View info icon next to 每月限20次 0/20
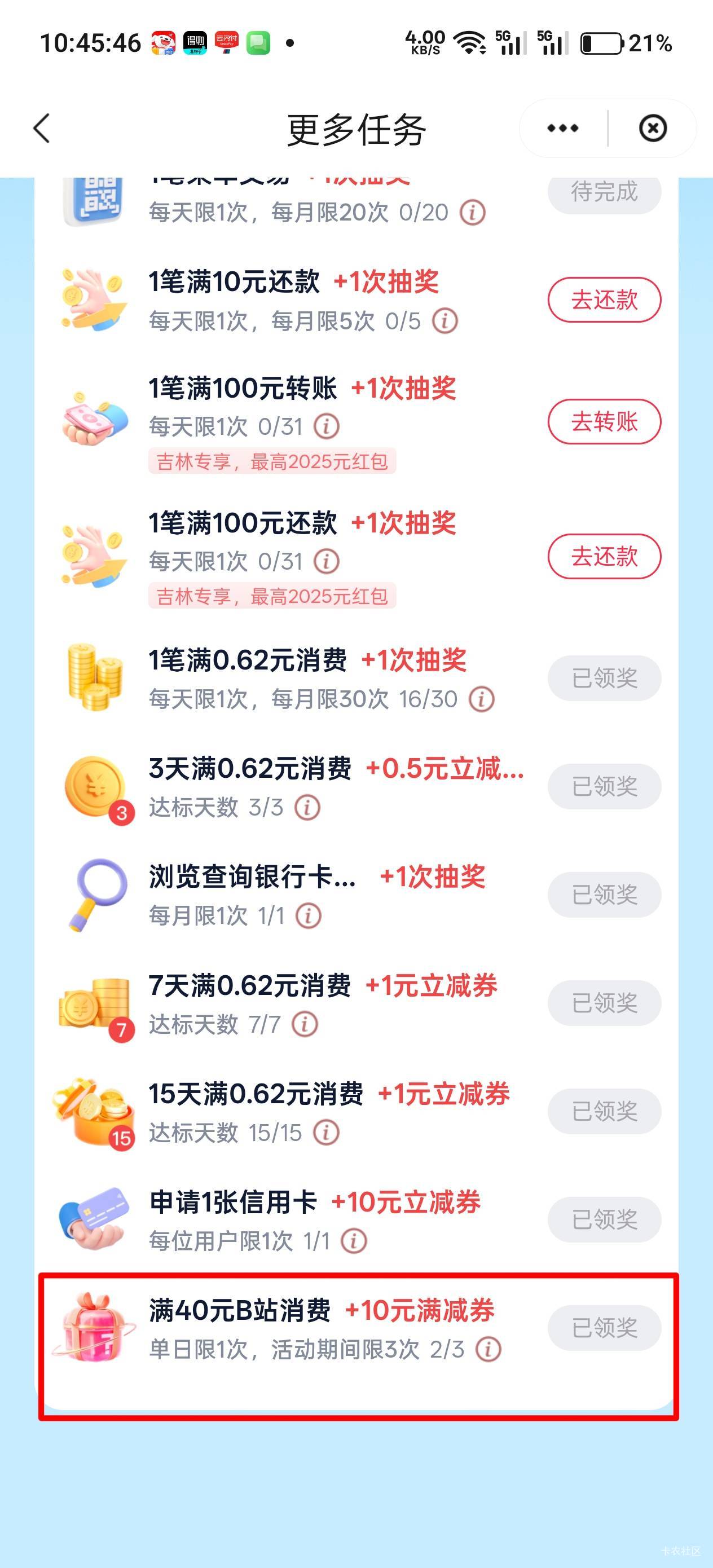 click(x=473, y=213)
